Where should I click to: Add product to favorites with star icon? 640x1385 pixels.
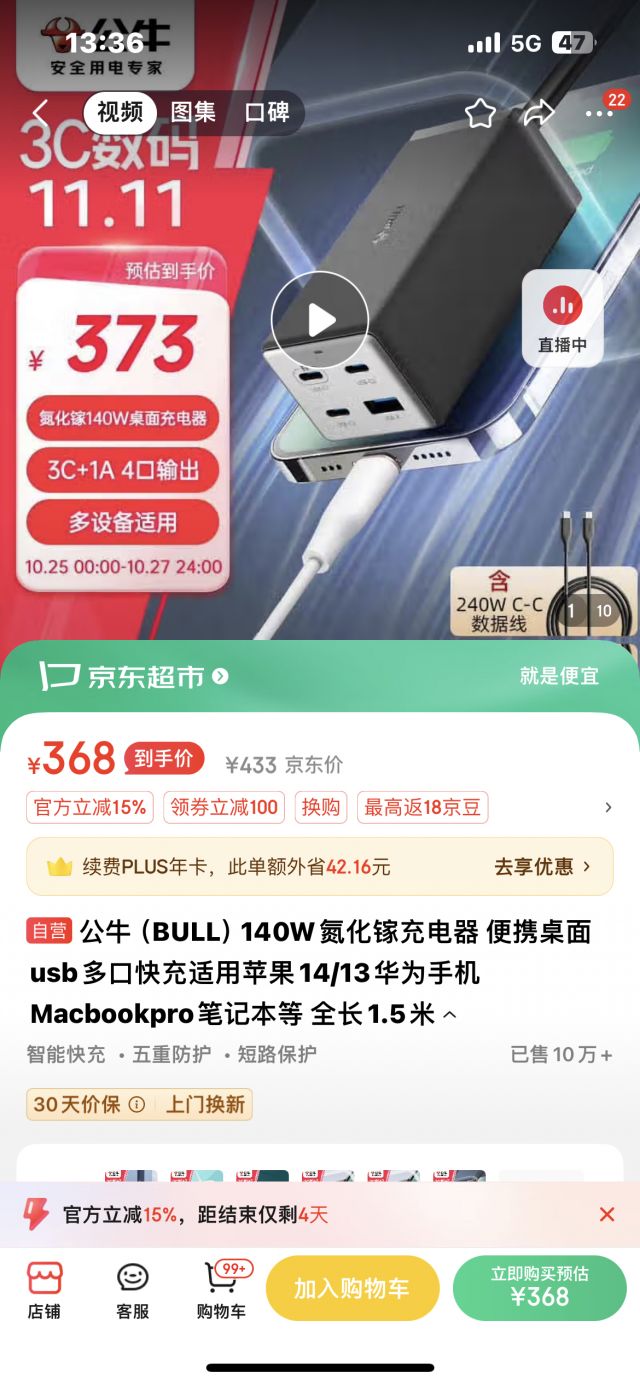(481, 113)
